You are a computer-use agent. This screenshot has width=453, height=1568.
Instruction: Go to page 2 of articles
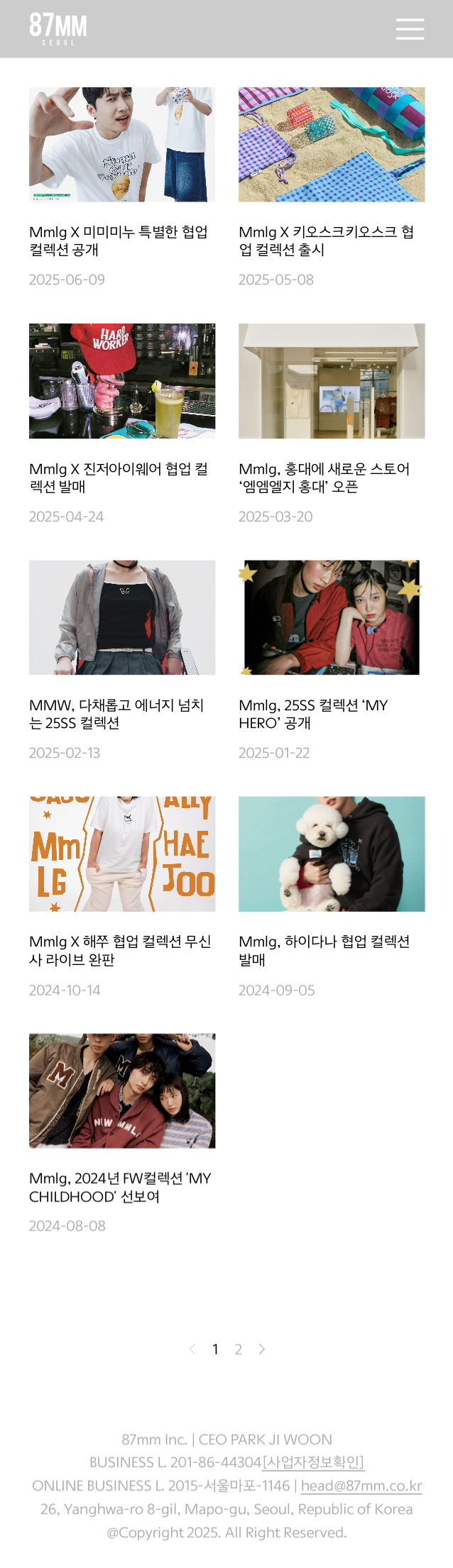239,1349
